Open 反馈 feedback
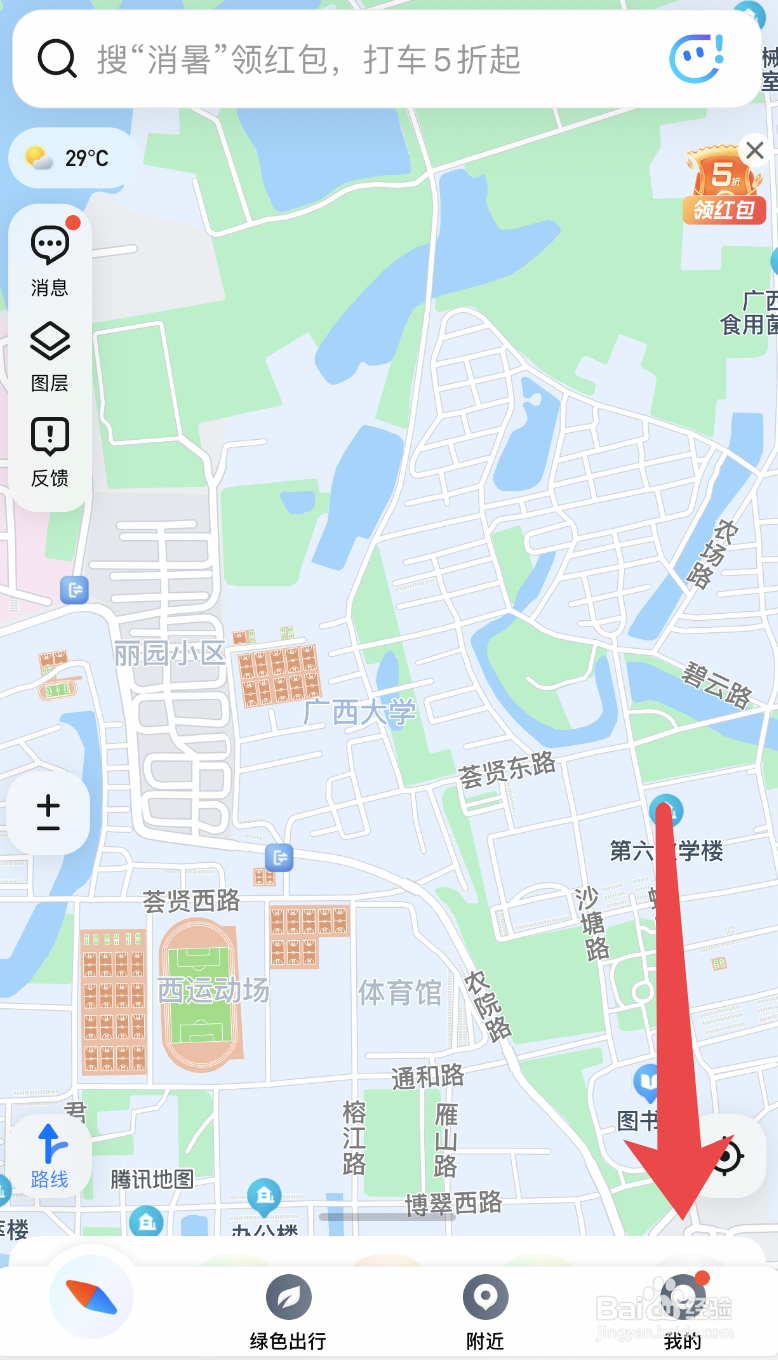The image size is (778, 1360). pyautogui.click(x=50, y=452)
